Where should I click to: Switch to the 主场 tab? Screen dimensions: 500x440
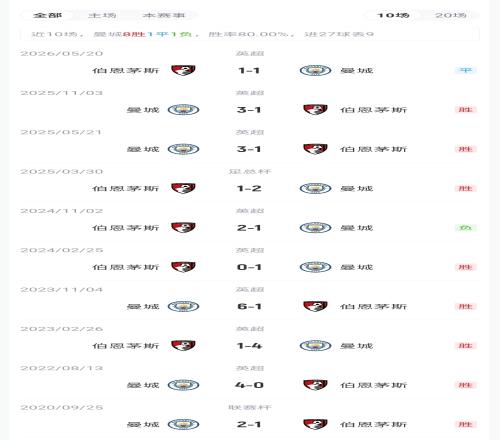[x=102, y=15]
